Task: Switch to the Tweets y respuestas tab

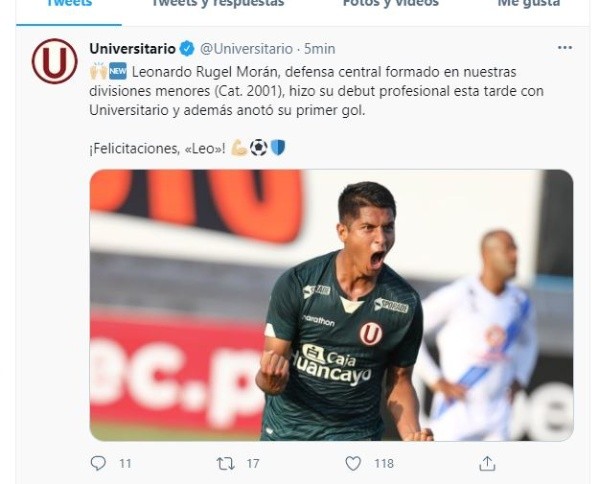Action: pos(217,4)
